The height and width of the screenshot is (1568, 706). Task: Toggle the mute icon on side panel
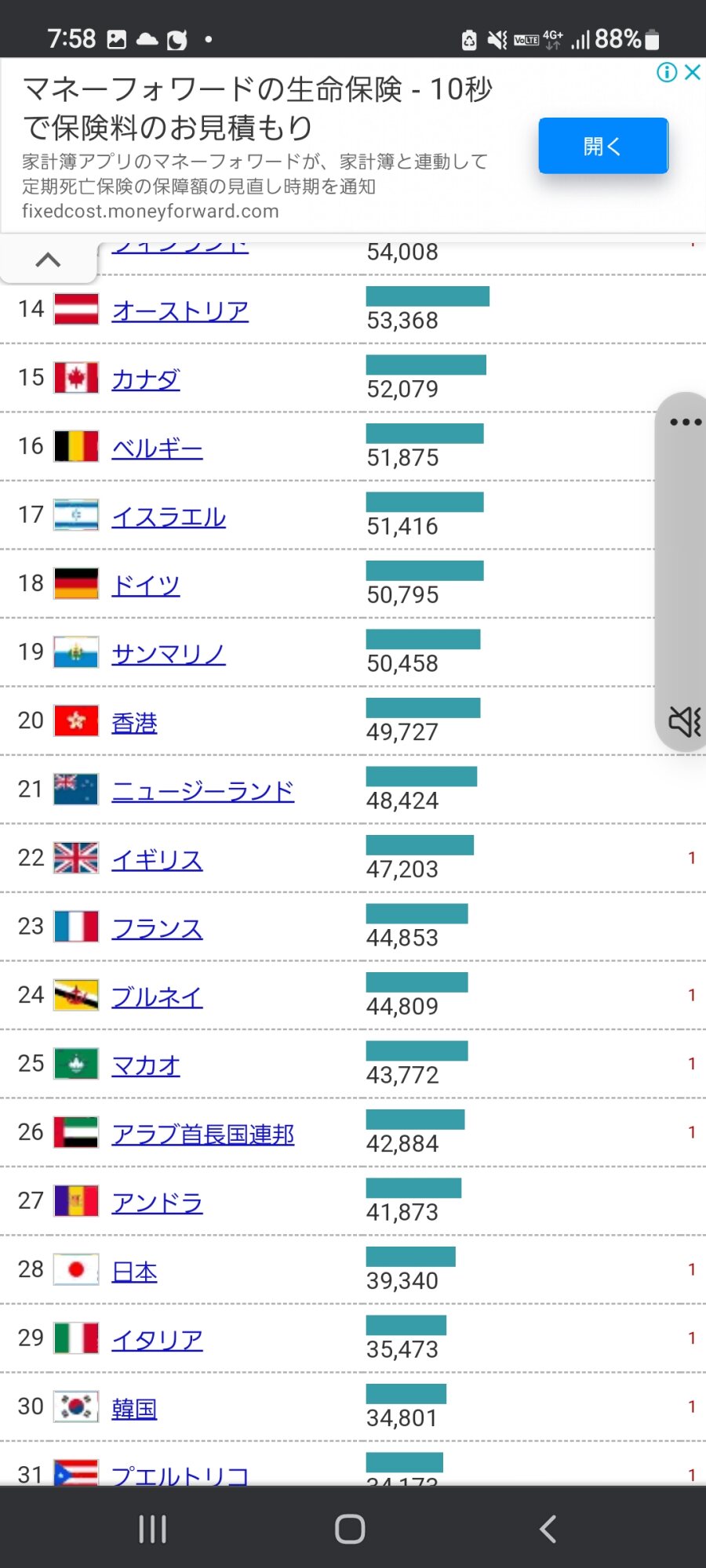[684, 721]
